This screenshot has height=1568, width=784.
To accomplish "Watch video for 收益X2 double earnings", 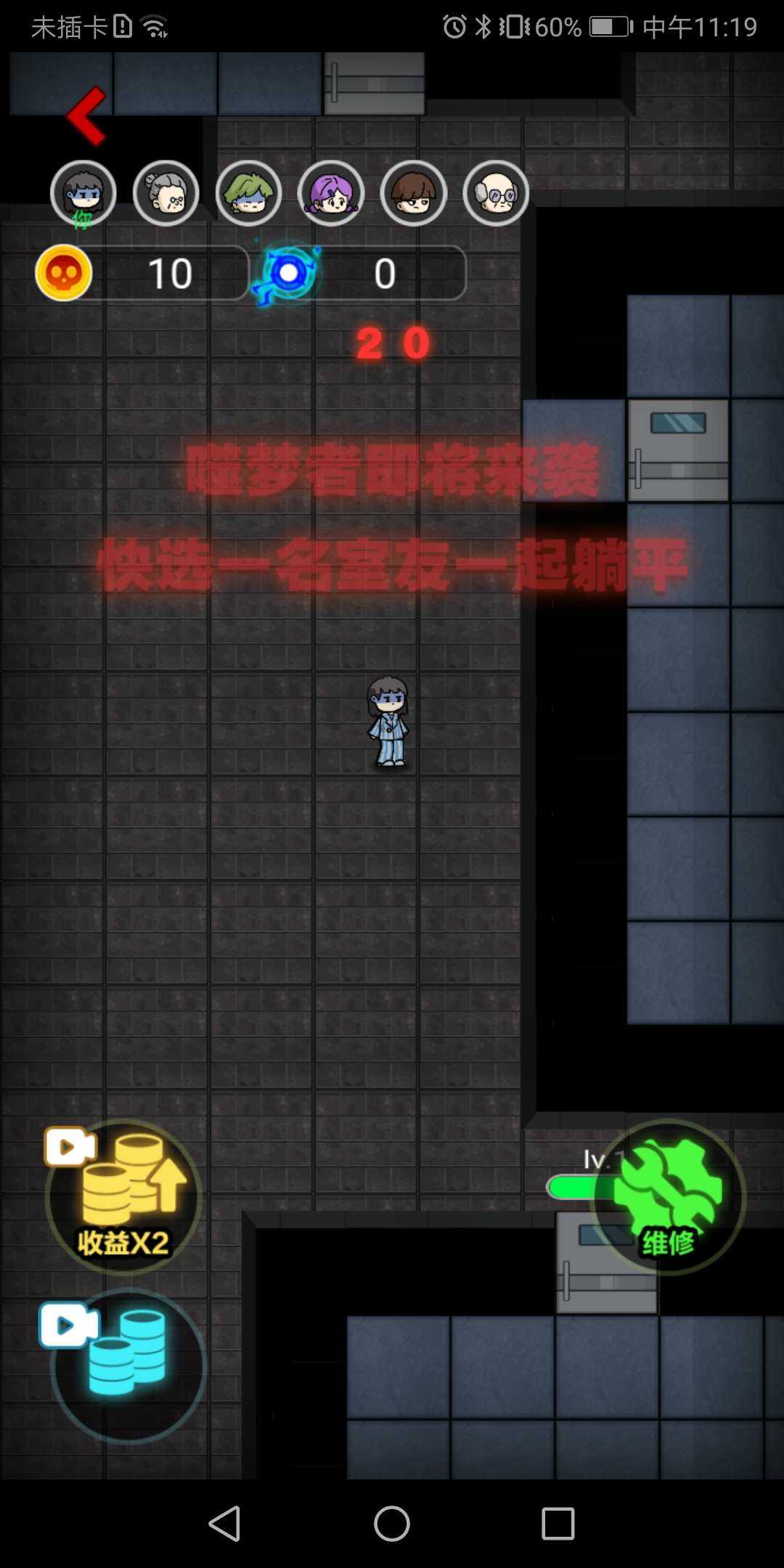I will pos(123,1198).
